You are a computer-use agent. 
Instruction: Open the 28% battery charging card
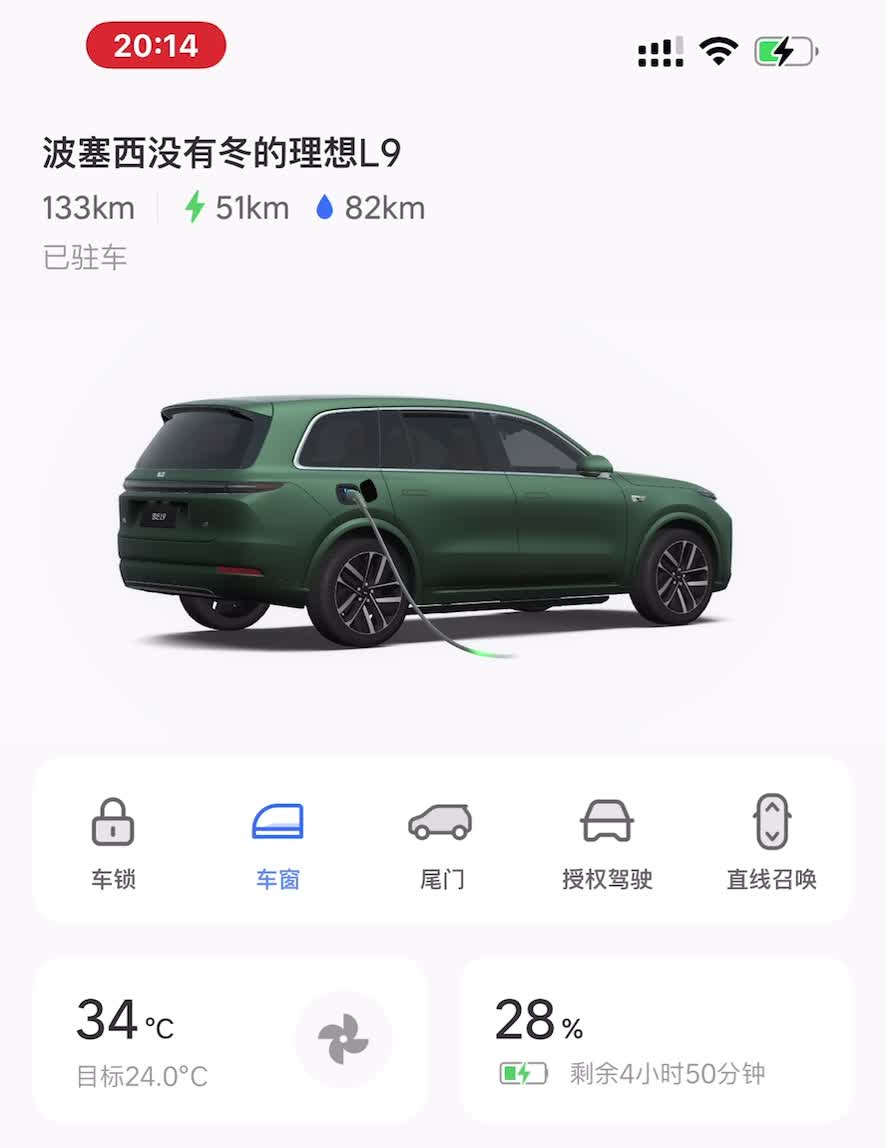(x=655, y=1040)
